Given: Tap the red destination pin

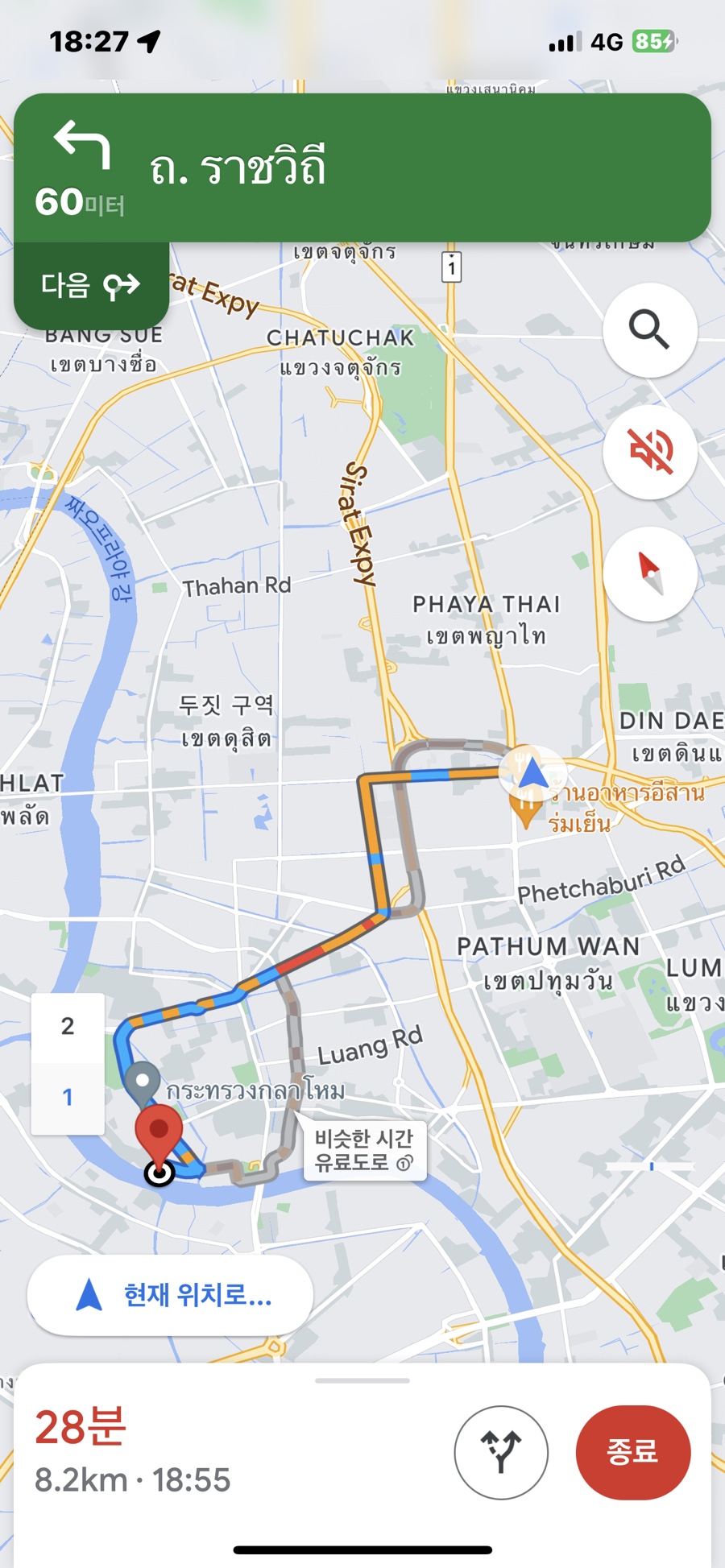Looking at the screenshot, I should (159, 1133).
